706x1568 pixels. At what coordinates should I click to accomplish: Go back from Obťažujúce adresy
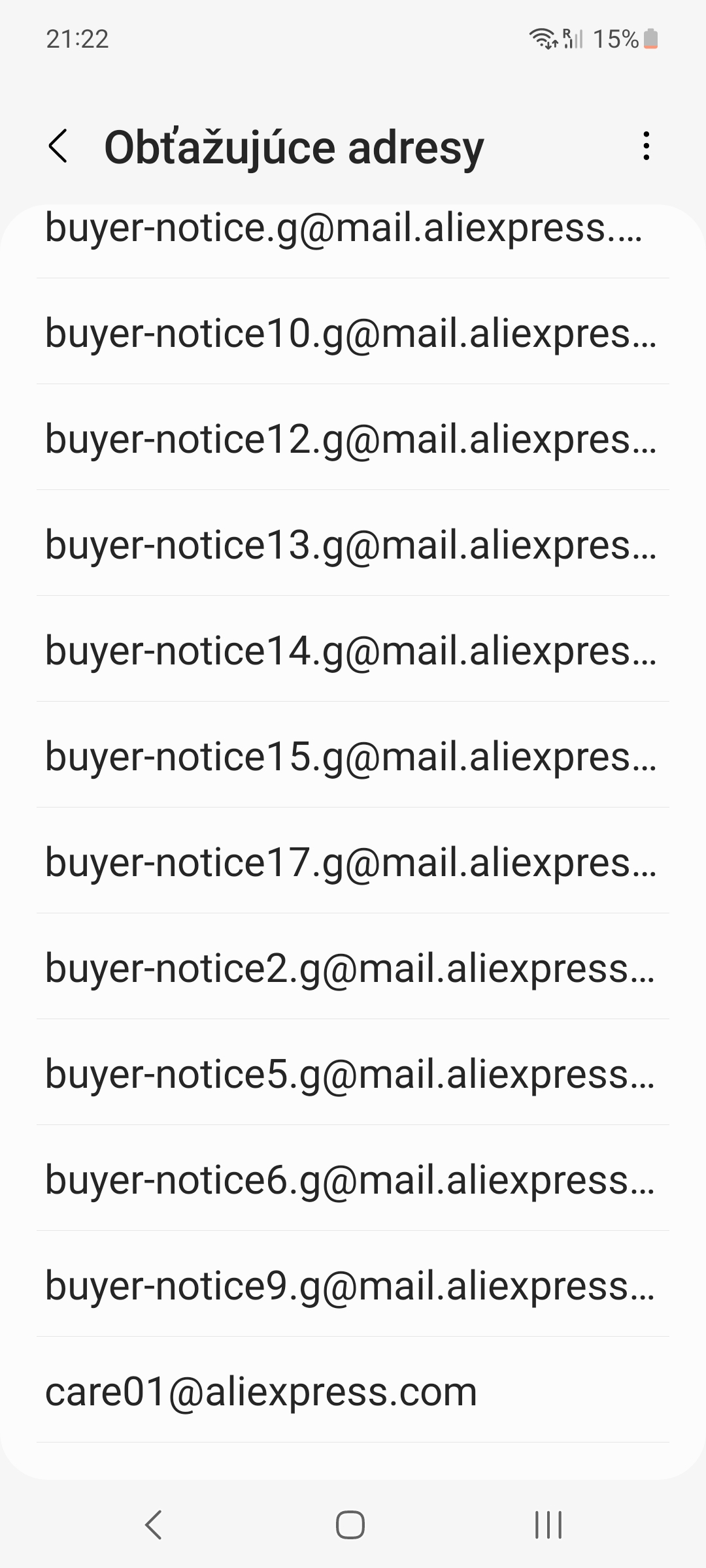point(59,146)
